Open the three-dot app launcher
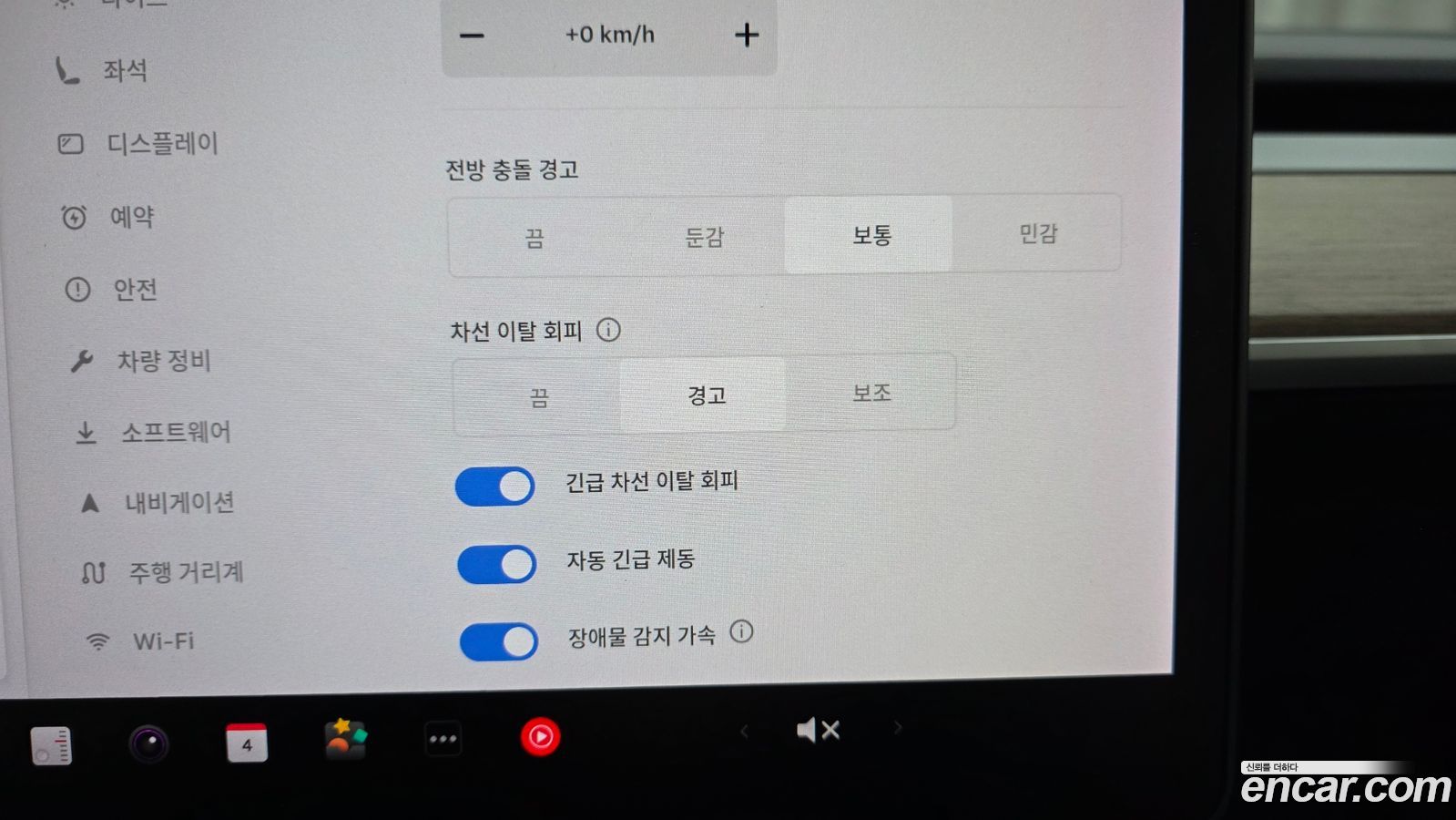Viewport: 1456px width, 820px height. [443, 739]
